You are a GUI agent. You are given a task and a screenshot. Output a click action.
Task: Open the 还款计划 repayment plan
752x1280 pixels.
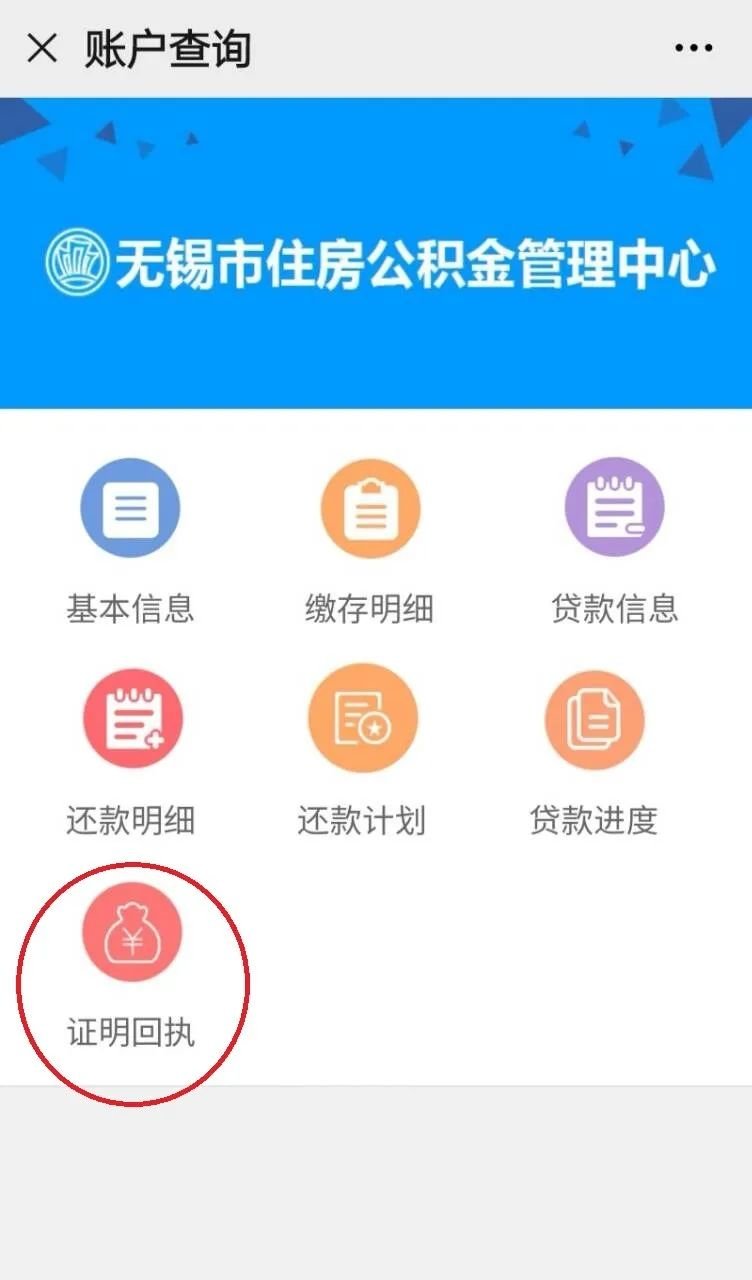362,720
